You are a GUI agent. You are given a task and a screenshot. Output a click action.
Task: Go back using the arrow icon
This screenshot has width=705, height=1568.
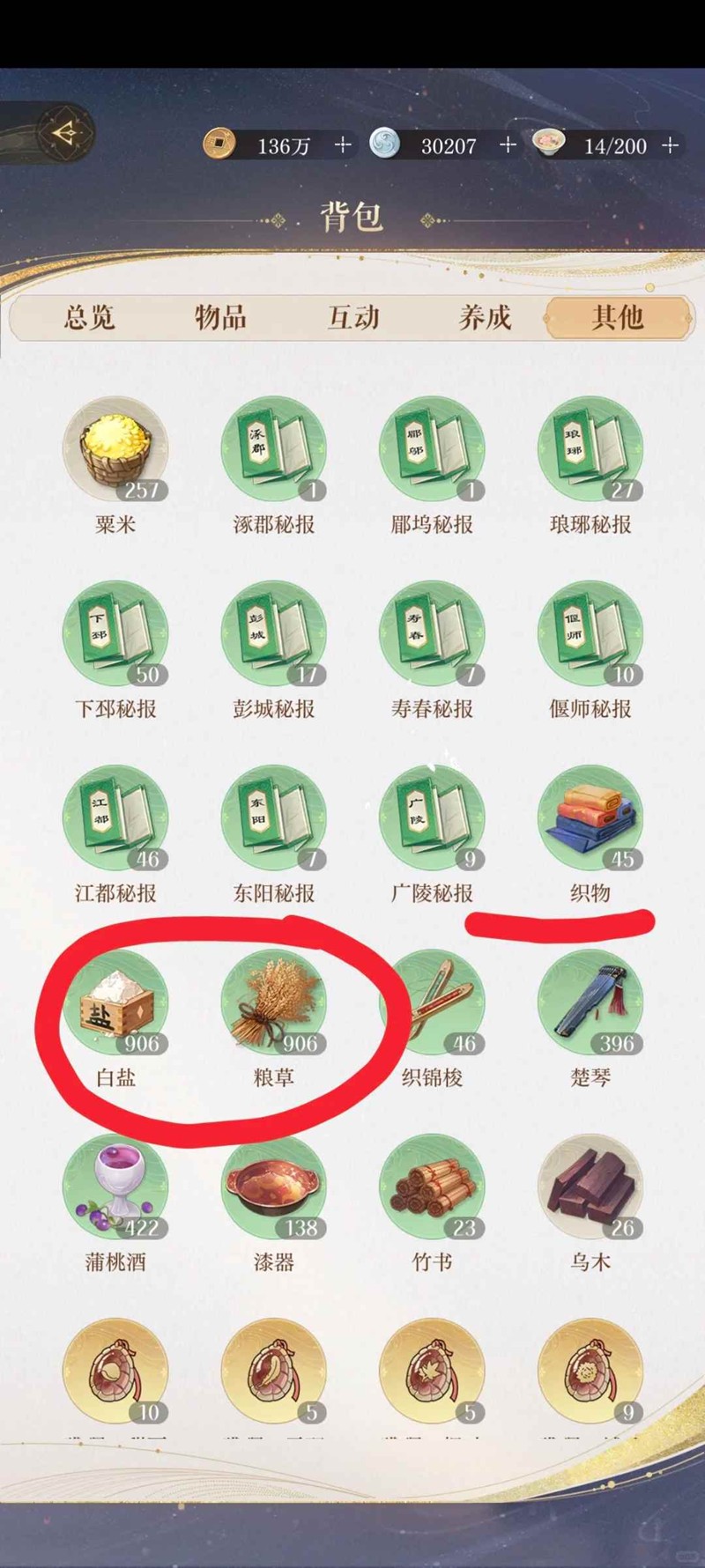coord(63,134)
